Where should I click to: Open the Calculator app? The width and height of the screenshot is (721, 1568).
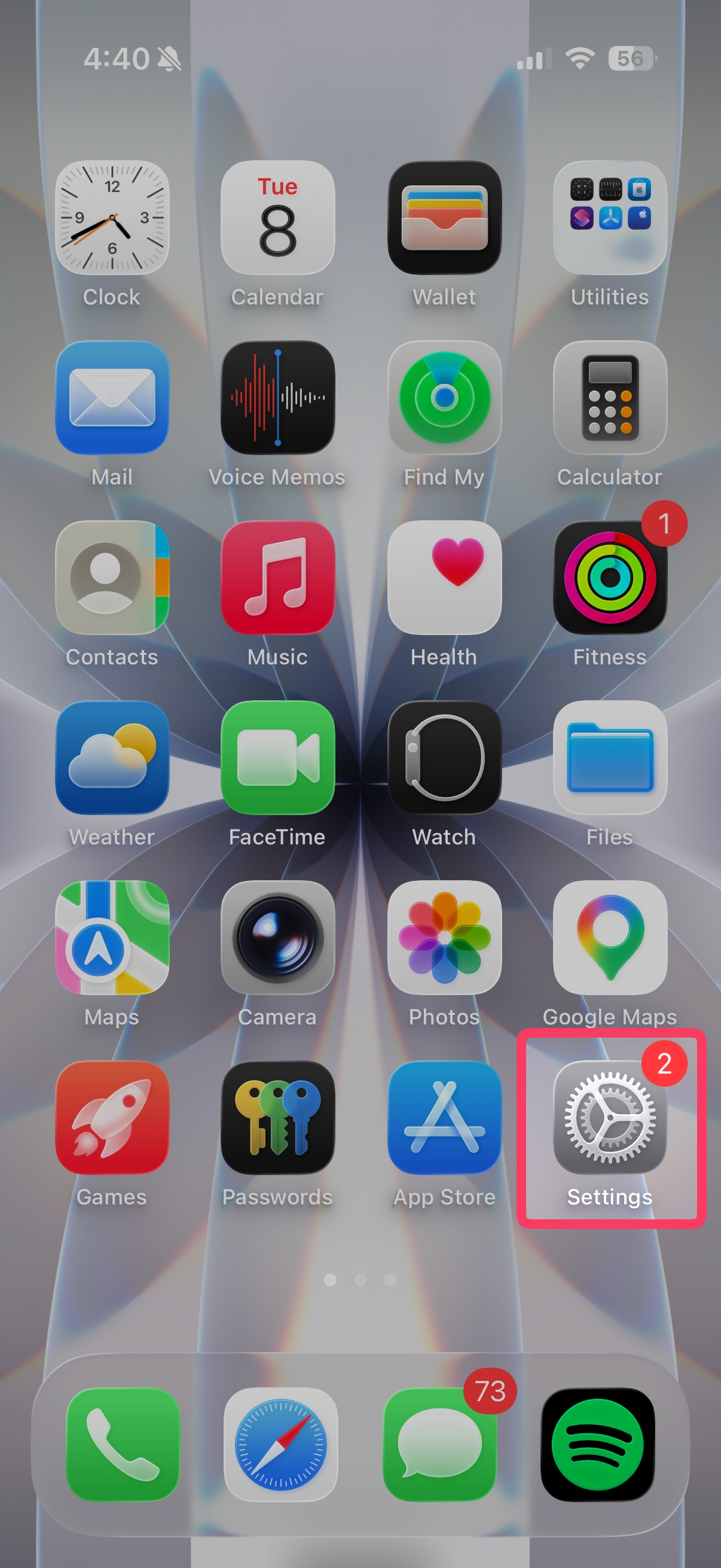pos(610,398)
